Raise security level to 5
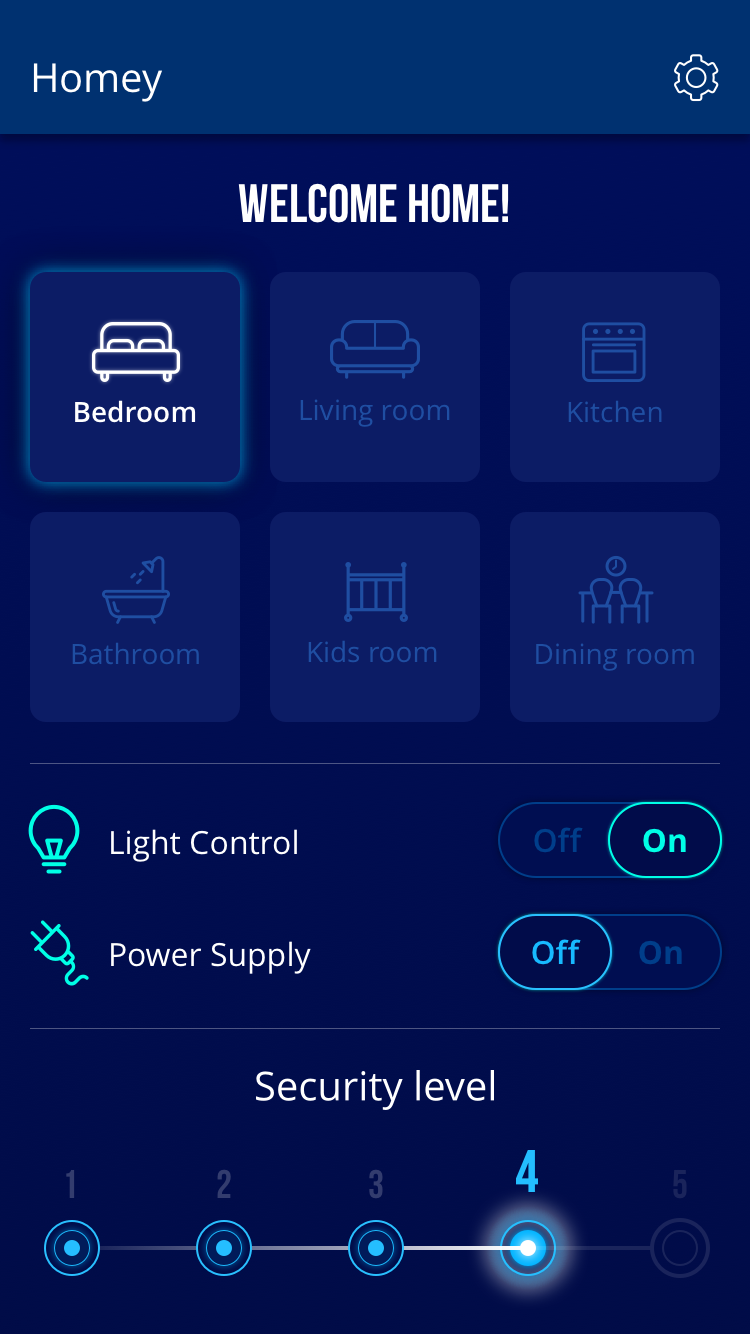The width and height of the screenshot is (750, 1334). coord(680,1248)
